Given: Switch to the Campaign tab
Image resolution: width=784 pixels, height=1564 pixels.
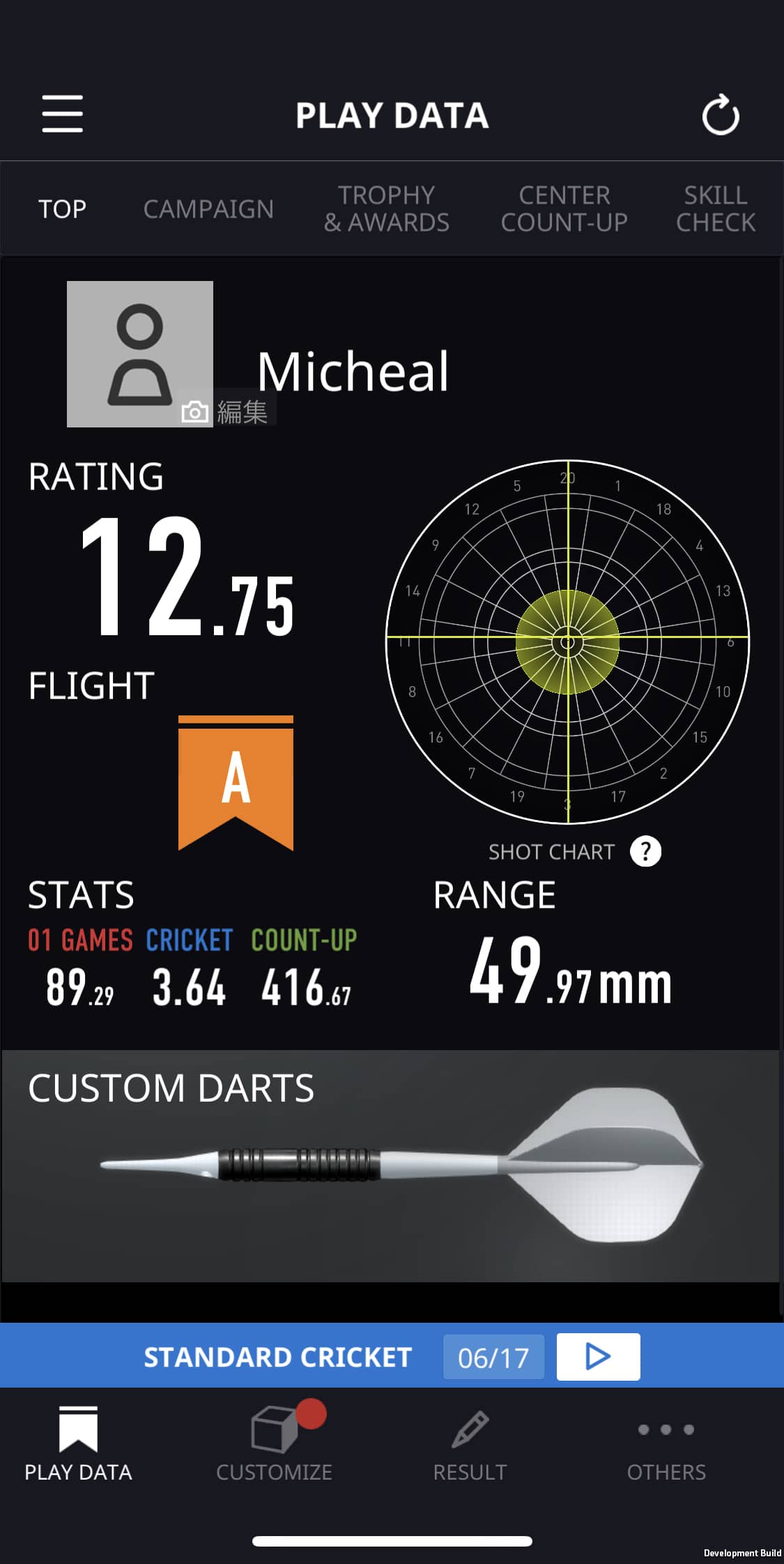Looking at the screenshot, I should 208,208.
